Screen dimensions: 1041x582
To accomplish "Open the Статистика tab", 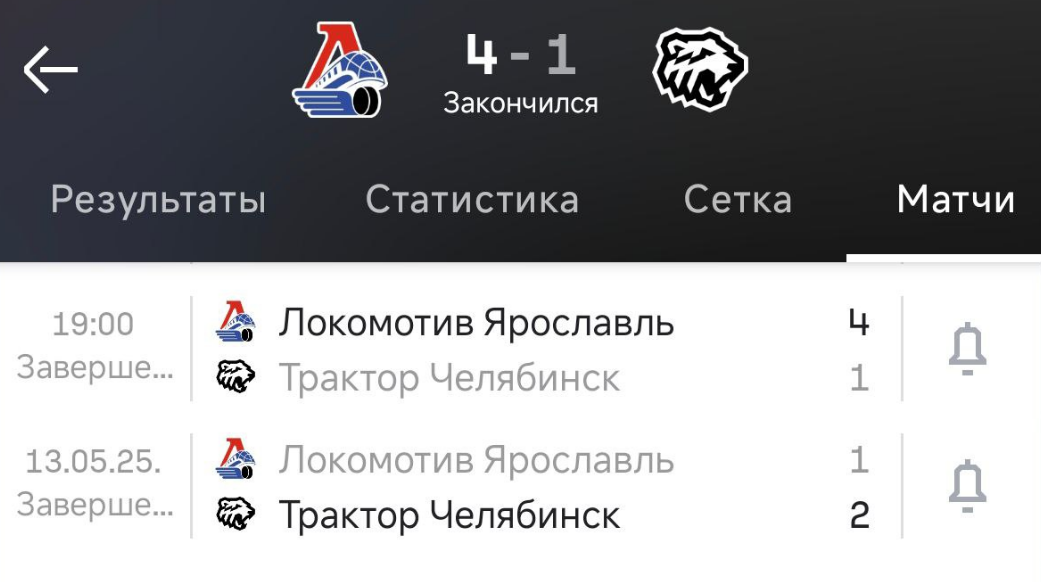I will click(472, 200).
